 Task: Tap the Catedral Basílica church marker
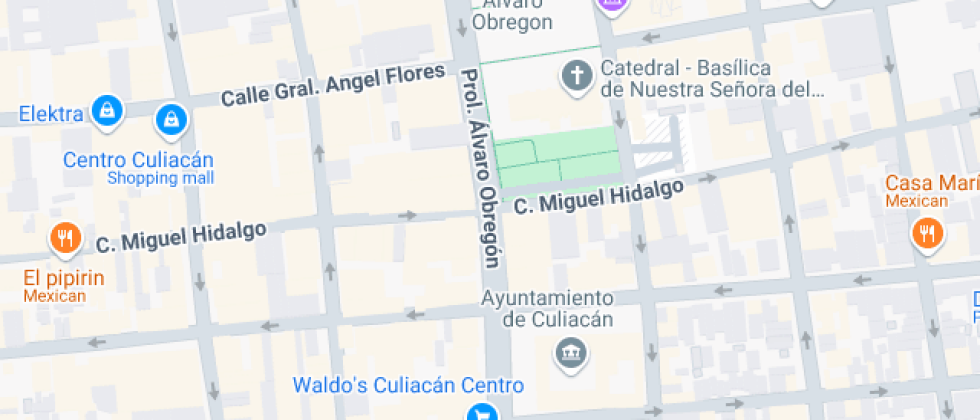coord(576,76)
